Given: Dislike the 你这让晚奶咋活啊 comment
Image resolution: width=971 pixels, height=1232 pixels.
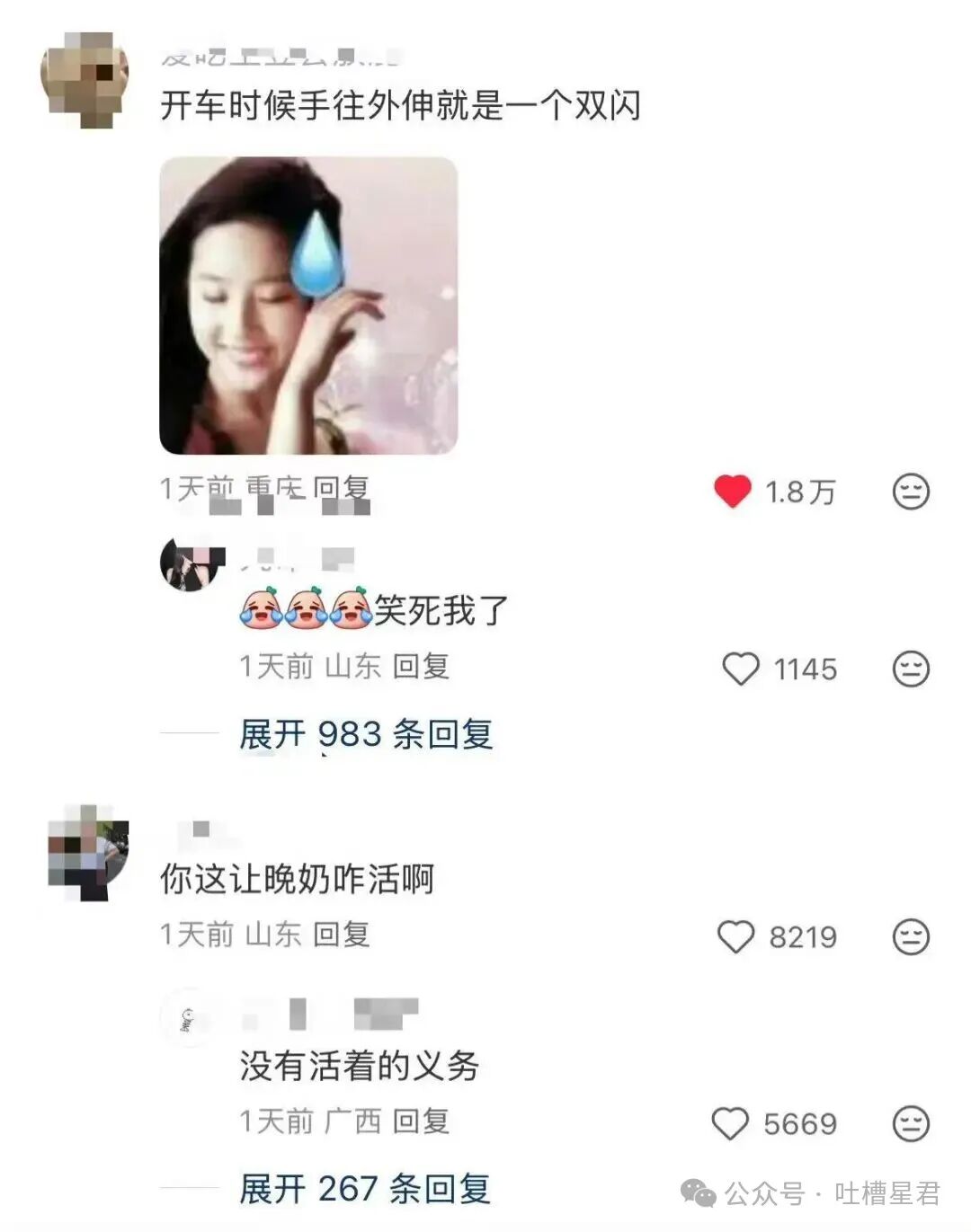Looking at the screenshot, I should click(910, 936).
